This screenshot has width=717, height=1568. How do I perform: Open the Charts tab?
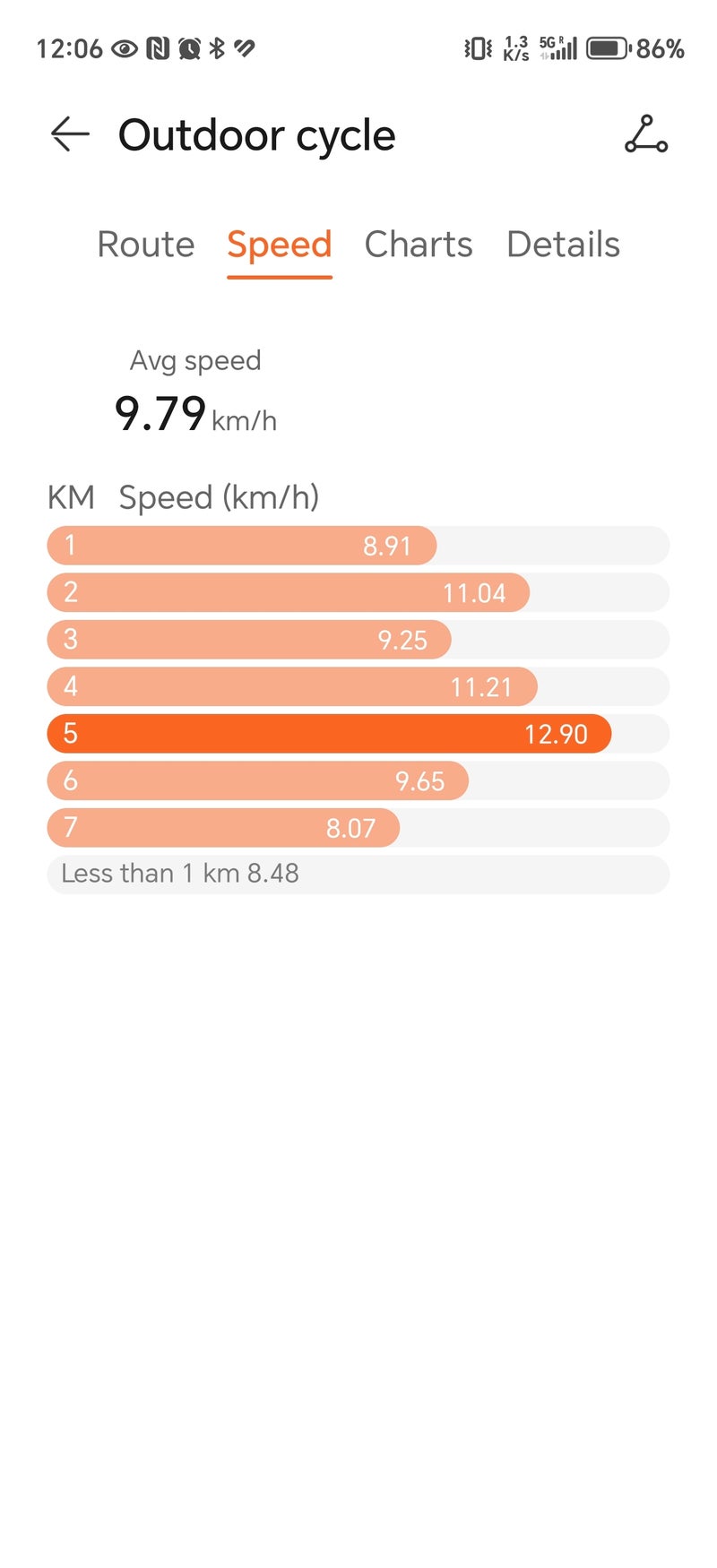tap(418, 245)
